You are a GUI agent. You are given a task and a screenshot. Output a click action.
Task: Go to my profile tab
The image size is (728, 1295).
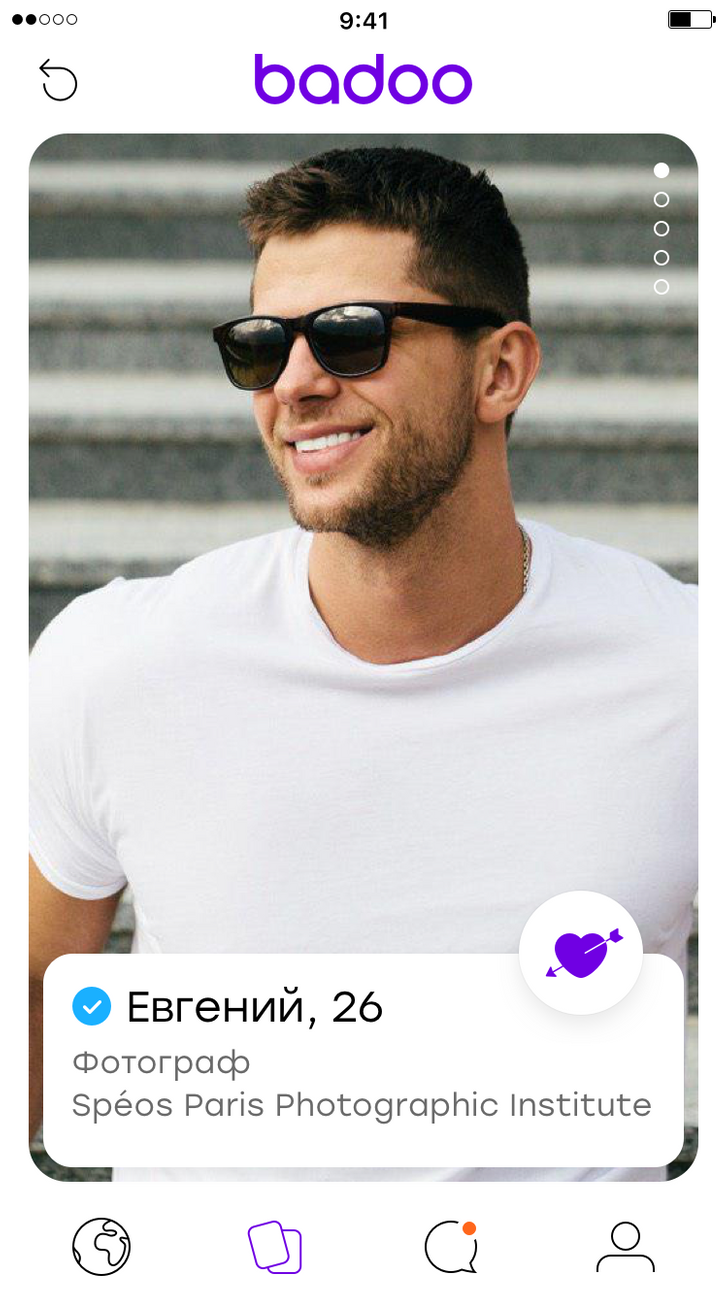625,1246
